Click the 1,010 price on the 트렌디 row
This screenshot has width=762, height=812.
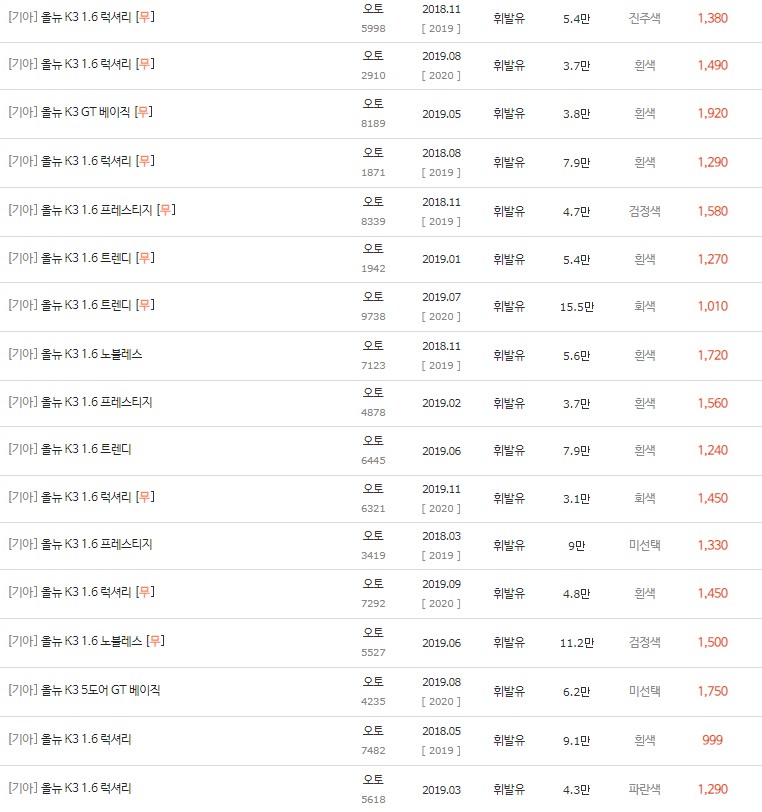click(x=713, y=305)
